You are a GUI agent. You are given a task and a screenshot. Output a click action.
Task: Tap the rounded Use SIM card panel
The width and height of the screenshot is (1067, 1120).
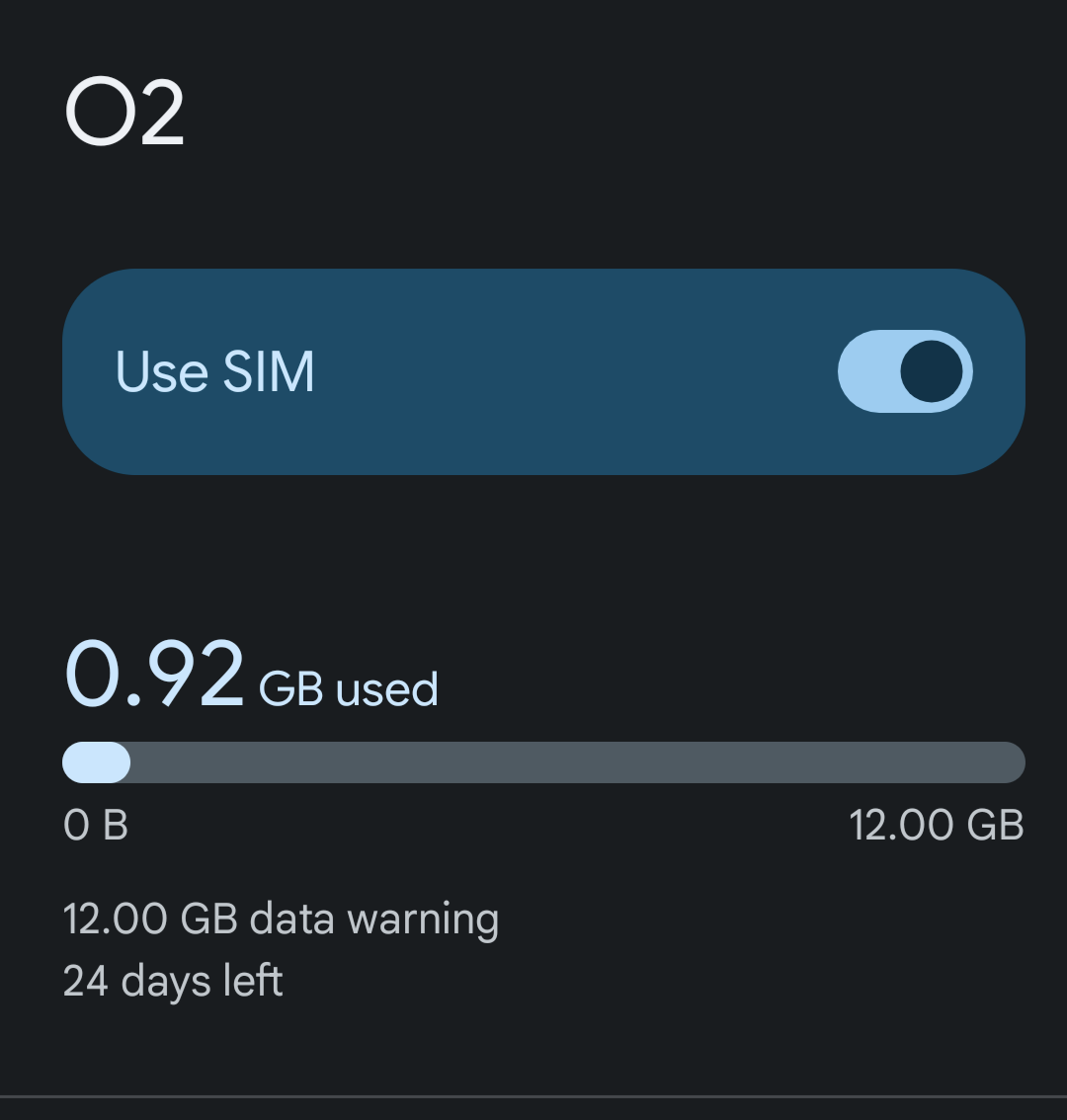[543, 370]
